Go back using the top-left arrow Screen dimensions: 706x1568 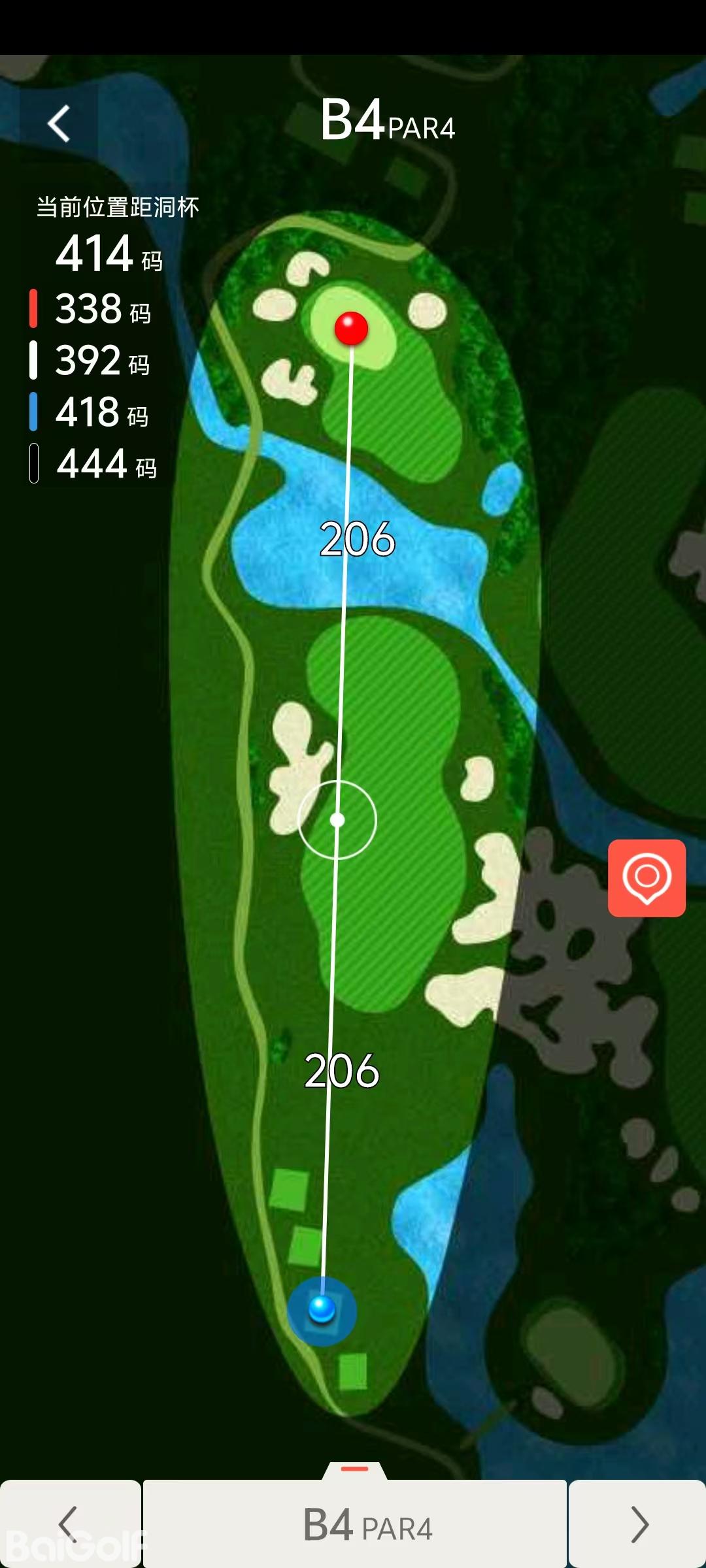(x=59, y=123)
